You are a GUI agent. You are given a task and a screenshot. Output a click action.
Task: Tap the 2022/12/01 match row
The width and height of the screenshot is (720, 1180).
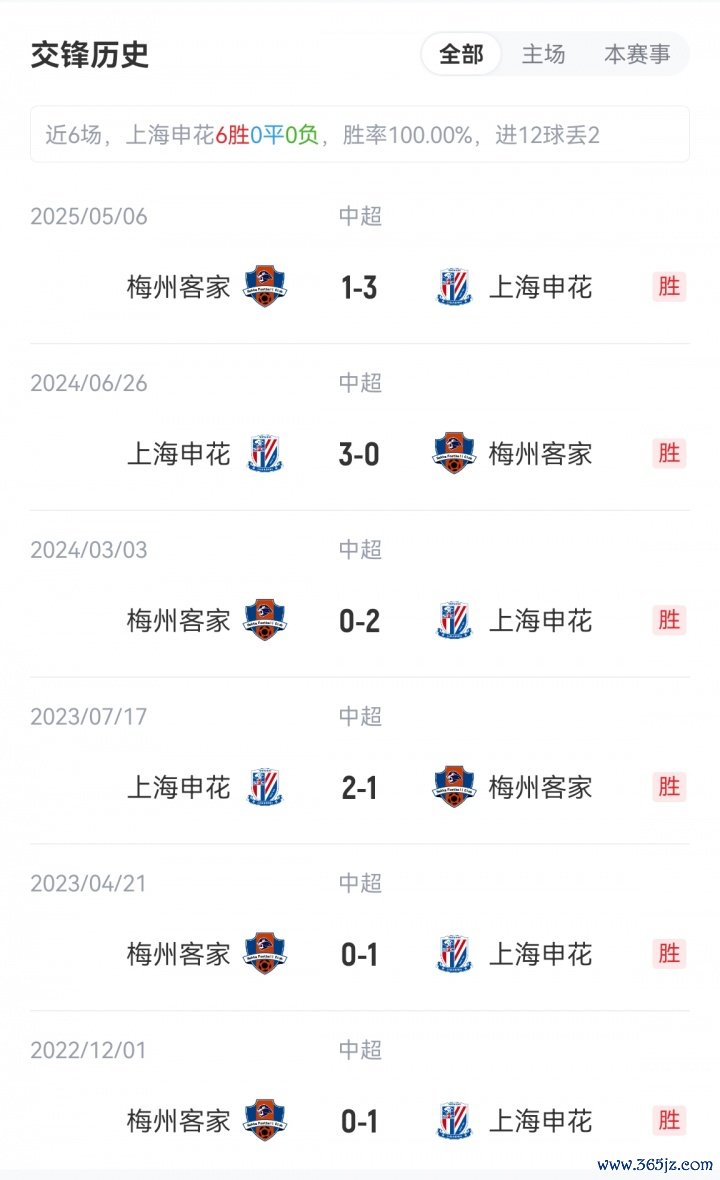pyautogui.click(x=359, y=1121)
